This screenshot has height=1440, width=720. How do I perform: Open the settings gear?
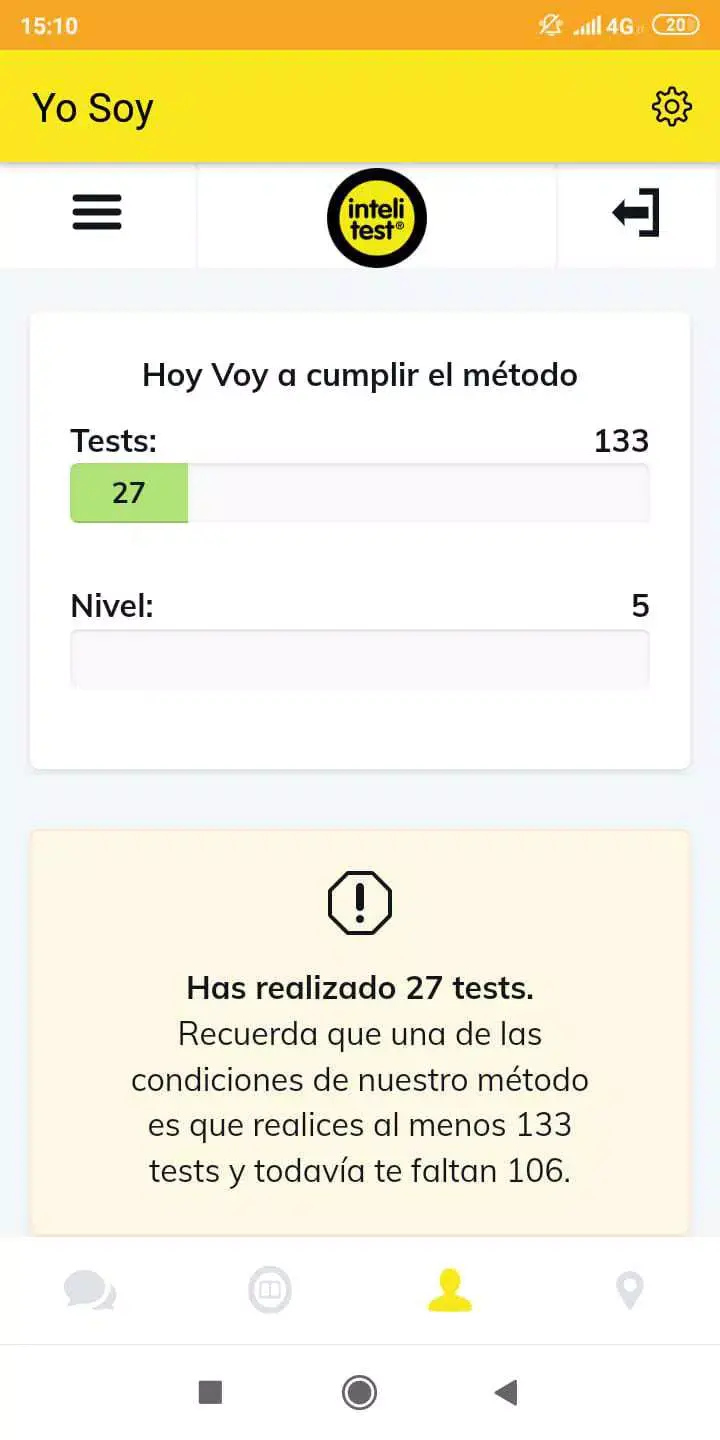coord(672,105)
